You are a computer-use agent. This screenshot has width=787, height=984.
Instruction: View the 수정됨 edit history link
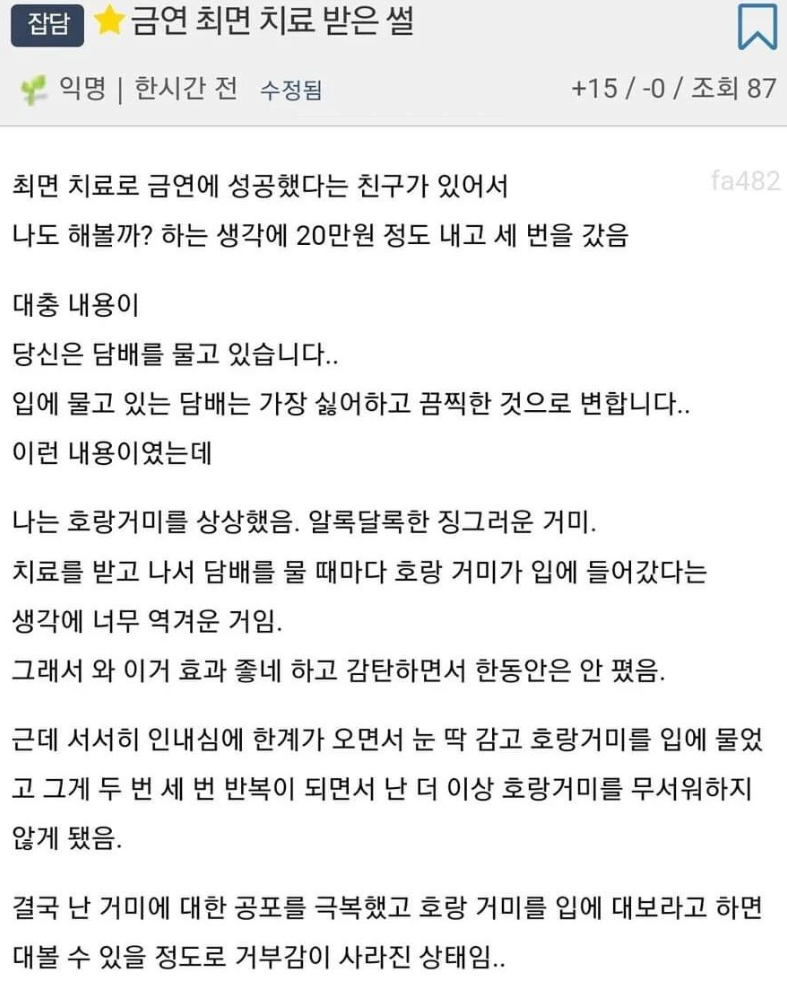291,90
